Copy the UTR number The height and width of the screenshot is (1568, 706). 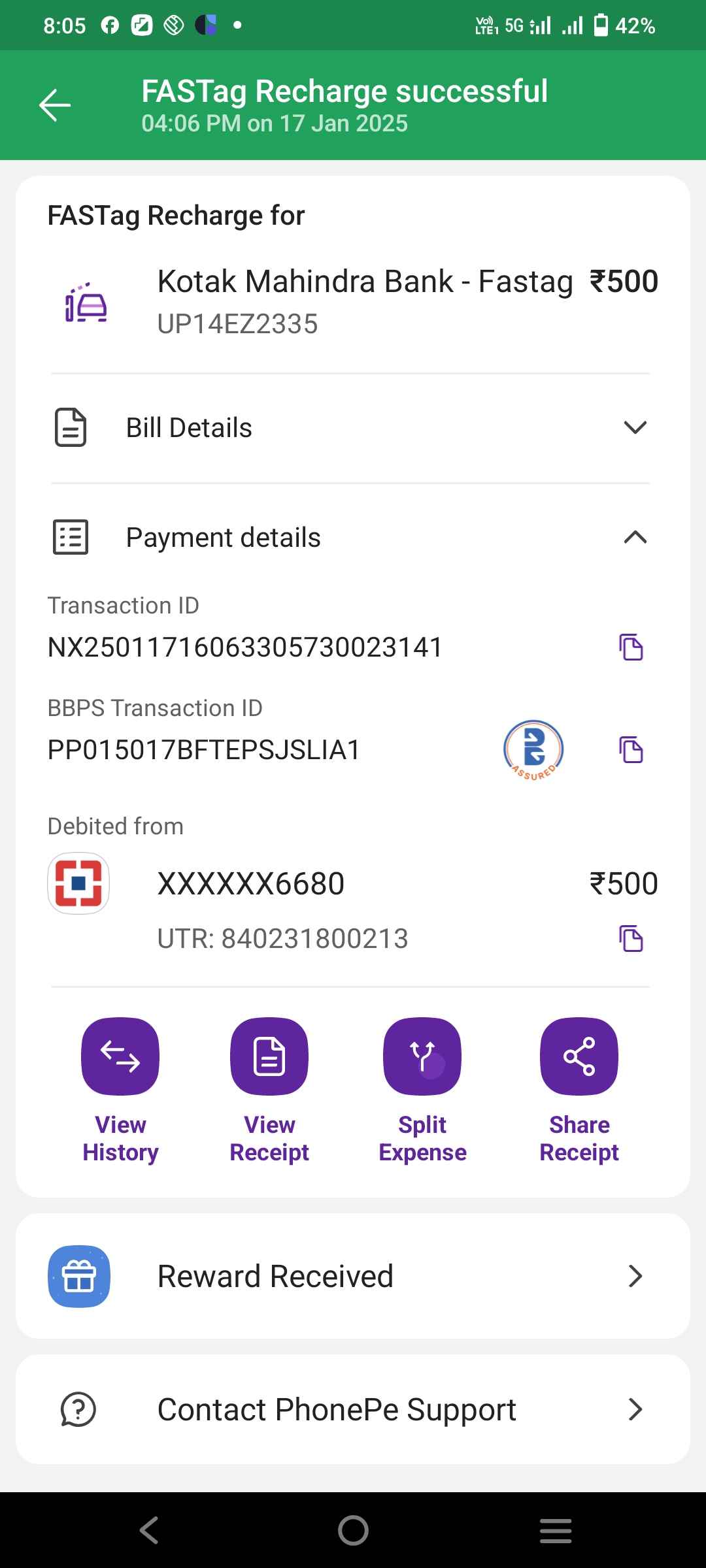tap(631, 938)
